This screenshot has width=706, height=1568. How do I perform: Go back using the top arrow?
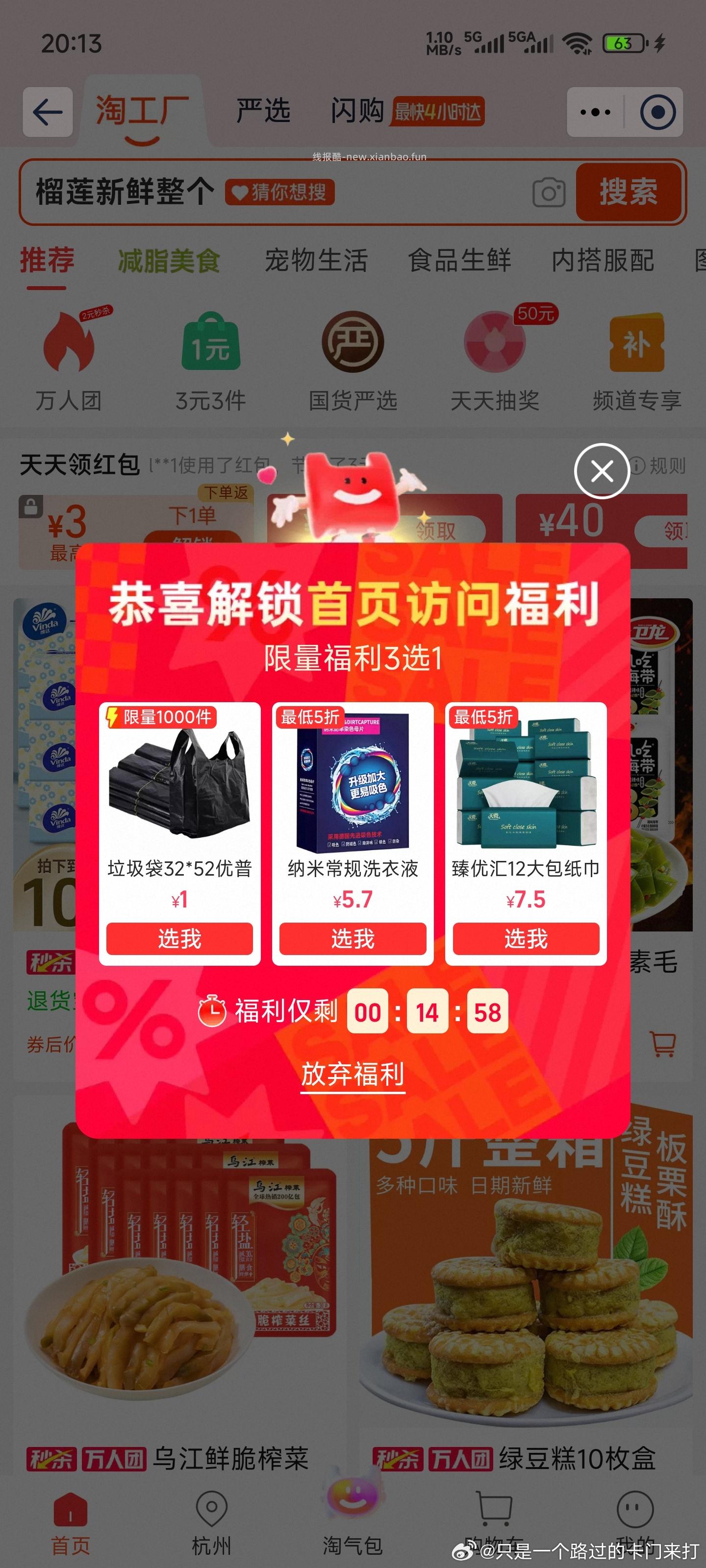point(48,112)
